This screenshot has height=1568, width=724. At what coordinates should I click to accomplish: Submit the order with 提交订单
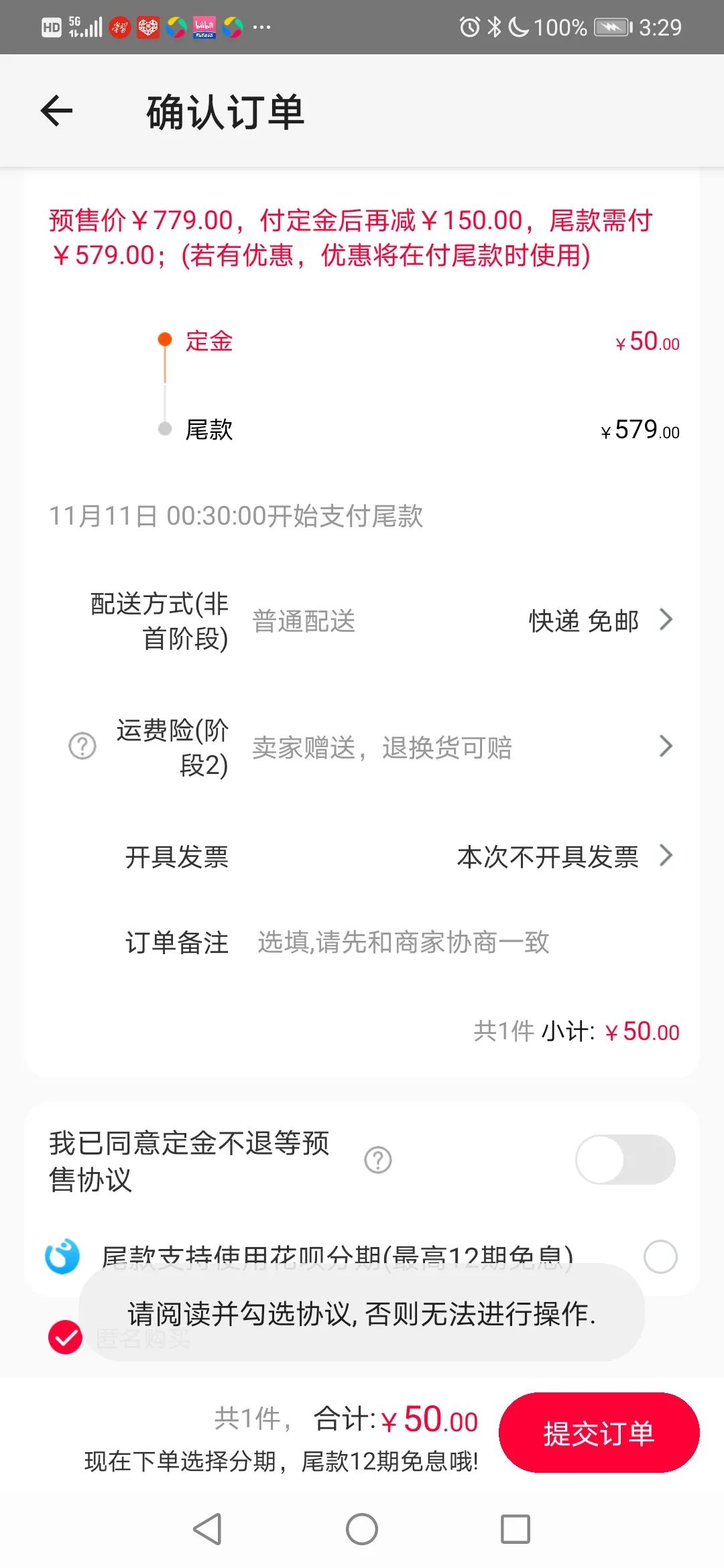coord(599,1433)
